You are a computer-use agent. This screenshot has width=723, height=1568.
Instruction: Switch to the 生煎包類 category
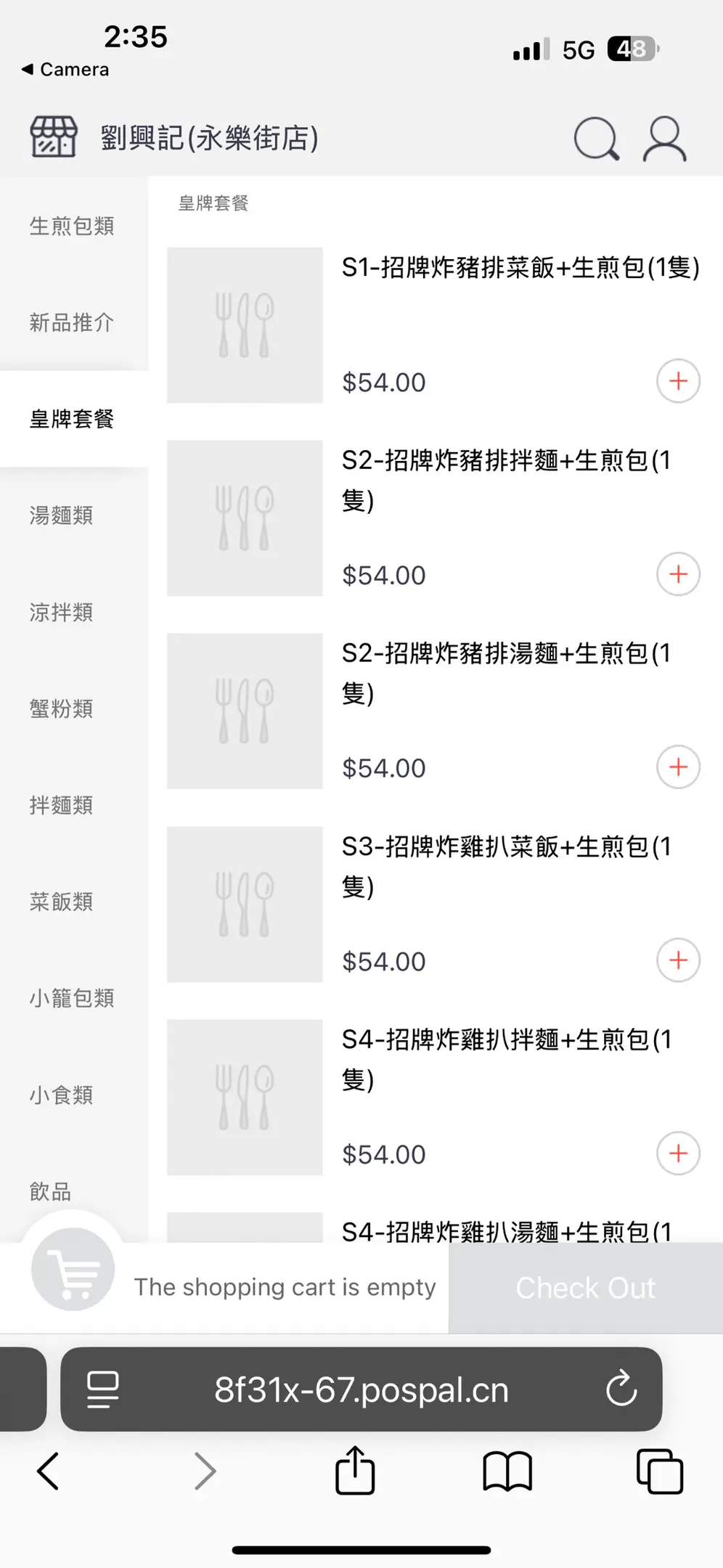point(72,226)
